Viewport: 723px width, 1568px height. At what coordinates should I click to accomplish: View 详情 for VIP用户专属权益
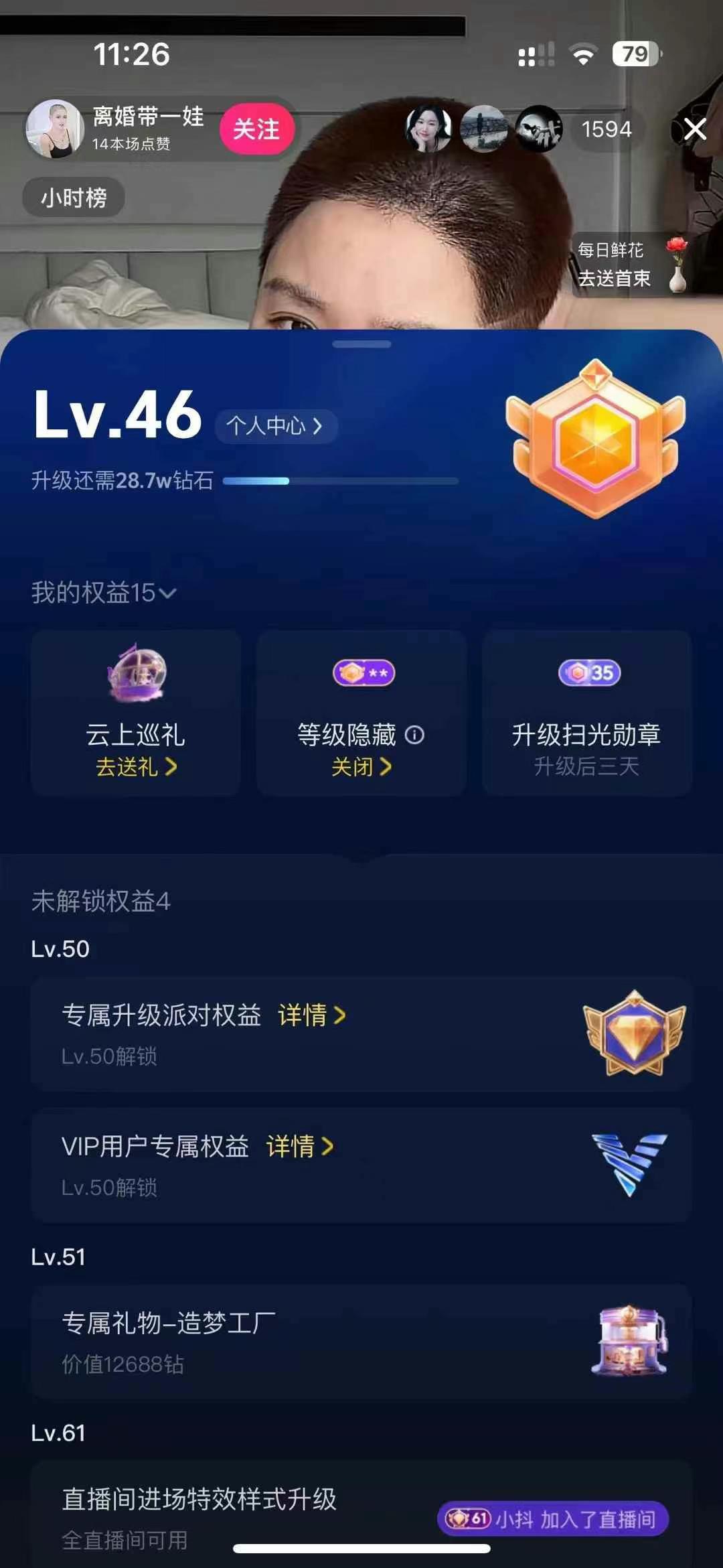[300, 1147]
